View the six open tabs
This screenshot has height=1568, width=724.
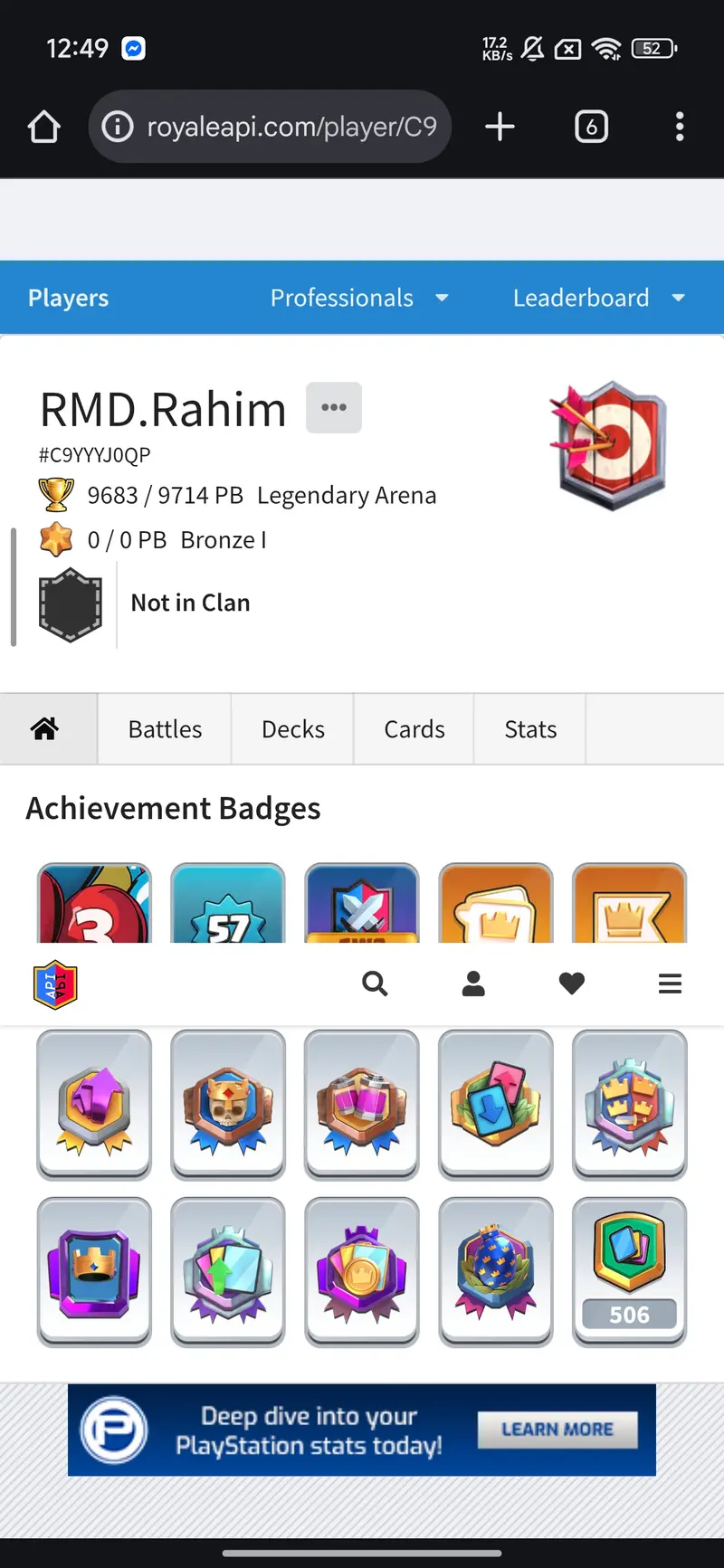[x=591, y=127]
